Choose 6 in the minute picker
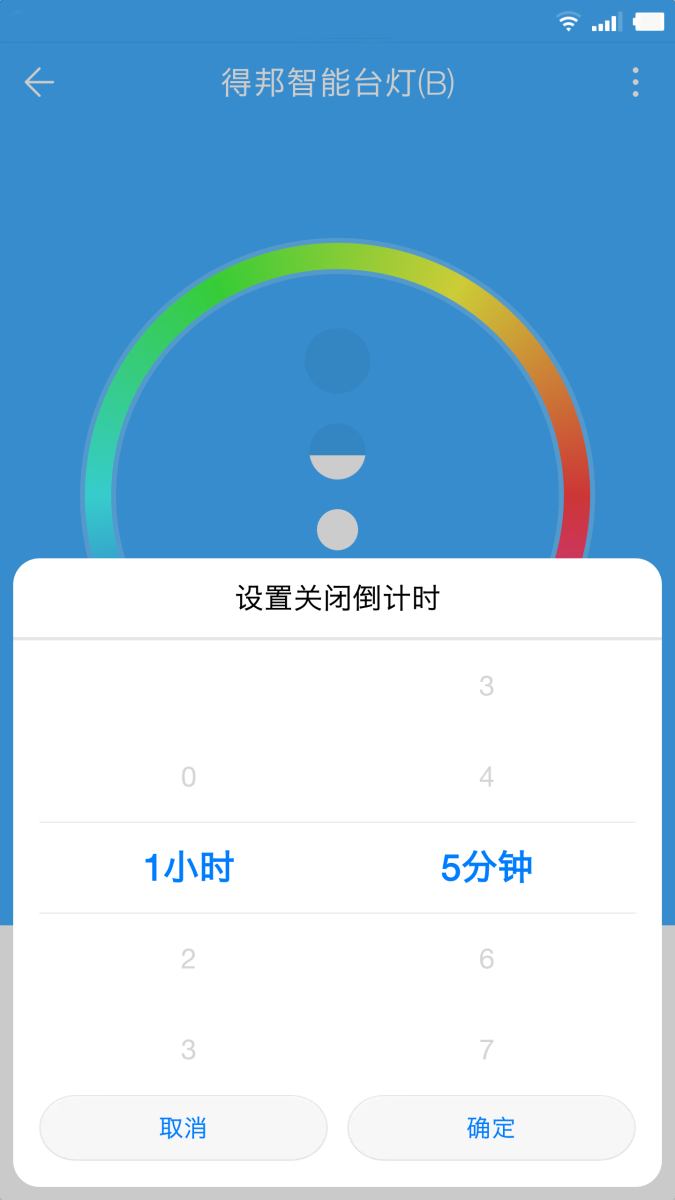This screenshot has height=1200, width=675. pos(486,959)
